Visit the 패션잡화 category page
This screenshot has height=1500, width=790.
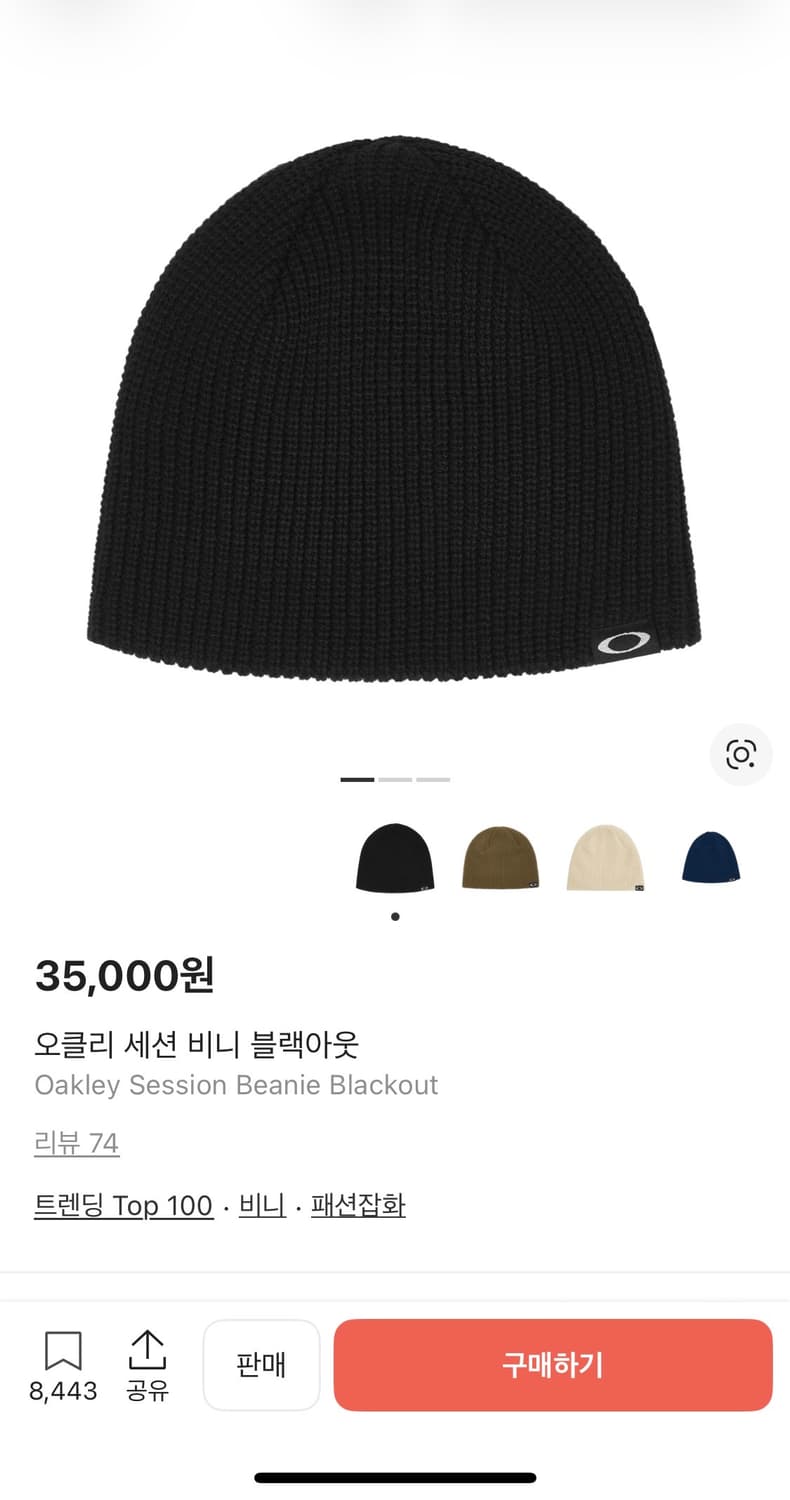coord(359,1205)
